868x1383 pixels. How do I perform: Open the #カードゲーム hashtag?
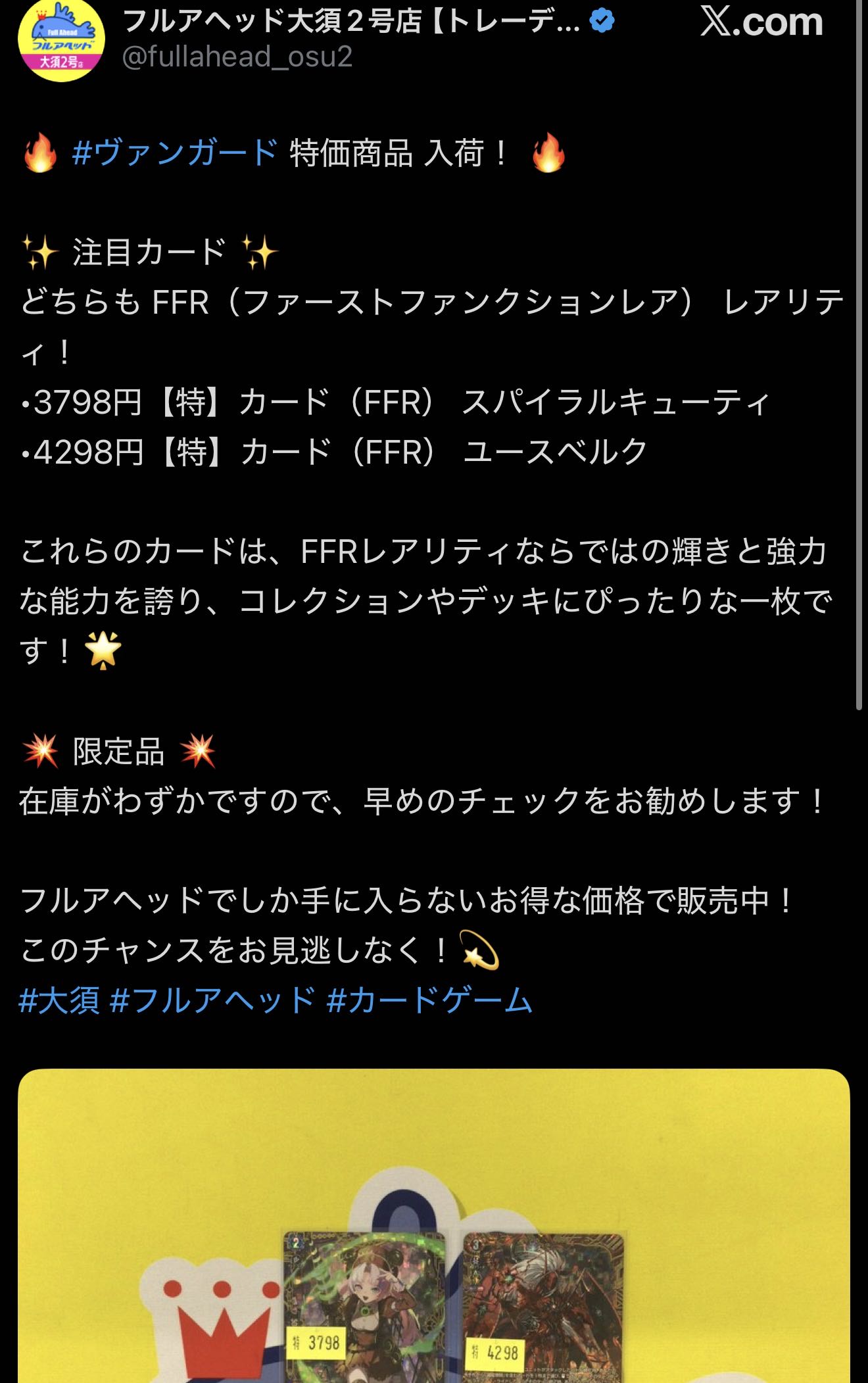tap(429, 1000)
